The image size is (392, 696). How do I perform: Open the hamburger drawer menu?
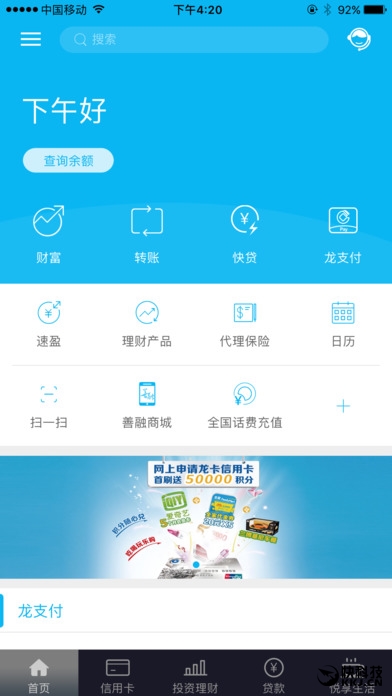point(31,40)
